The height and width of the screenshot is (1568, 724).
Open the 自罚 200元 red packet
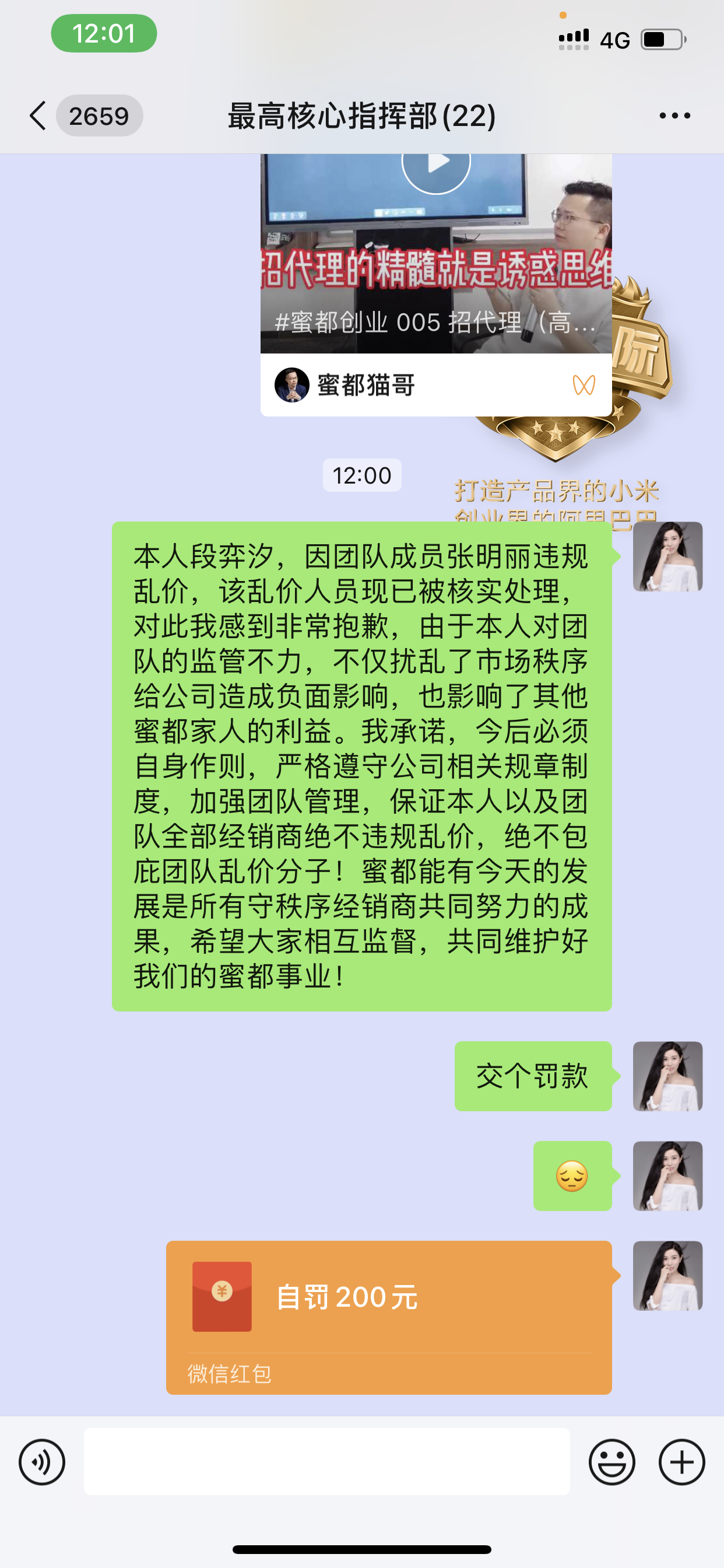click(x=389, y=1317)
